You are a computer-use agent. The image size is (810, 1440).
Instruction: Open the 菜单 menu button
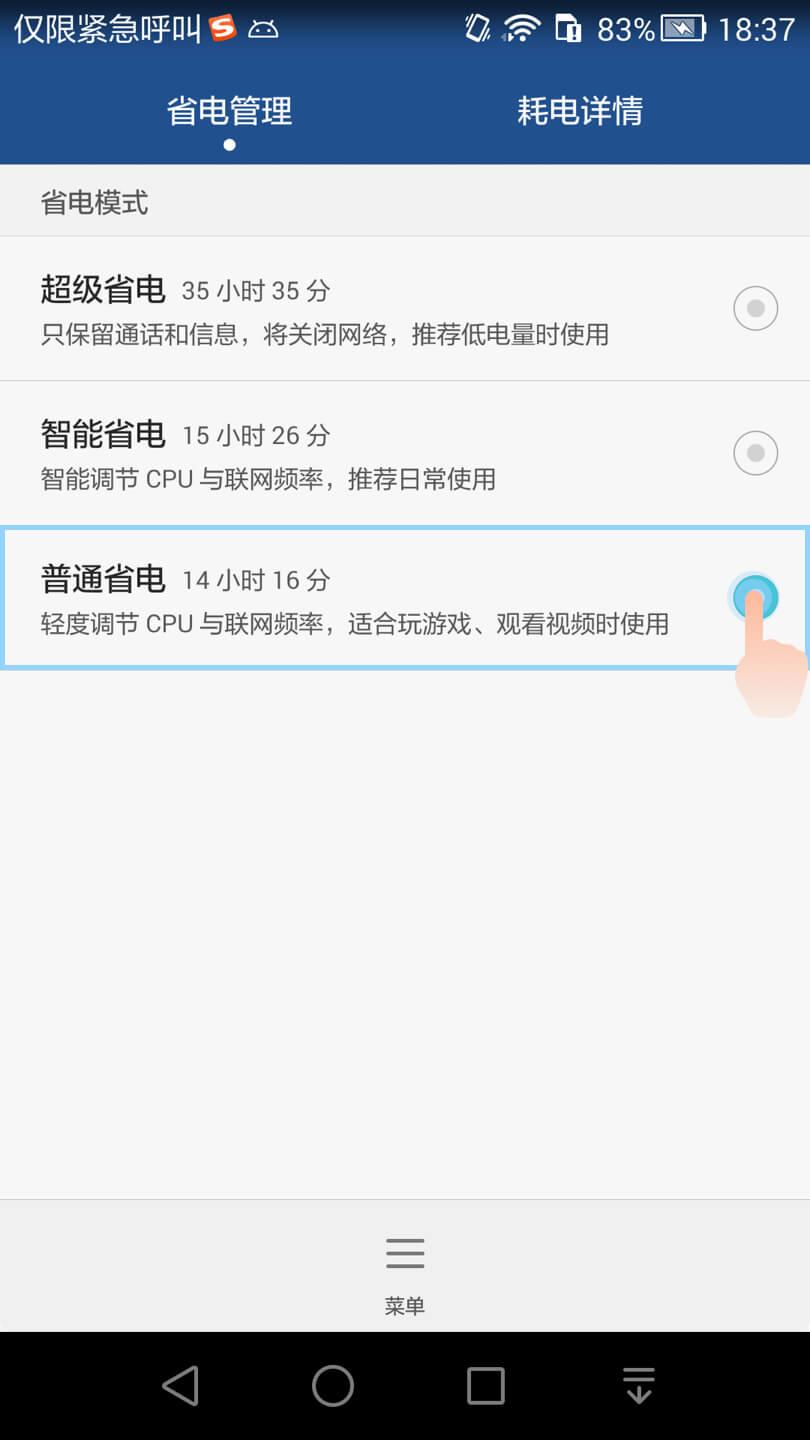tap(405, 1267)
